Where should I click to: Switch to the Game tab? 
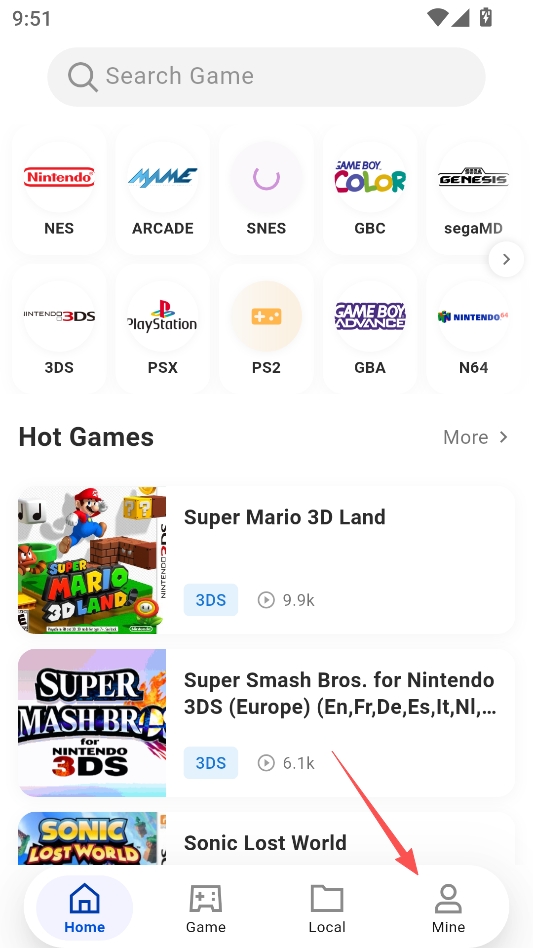[205, 908]
